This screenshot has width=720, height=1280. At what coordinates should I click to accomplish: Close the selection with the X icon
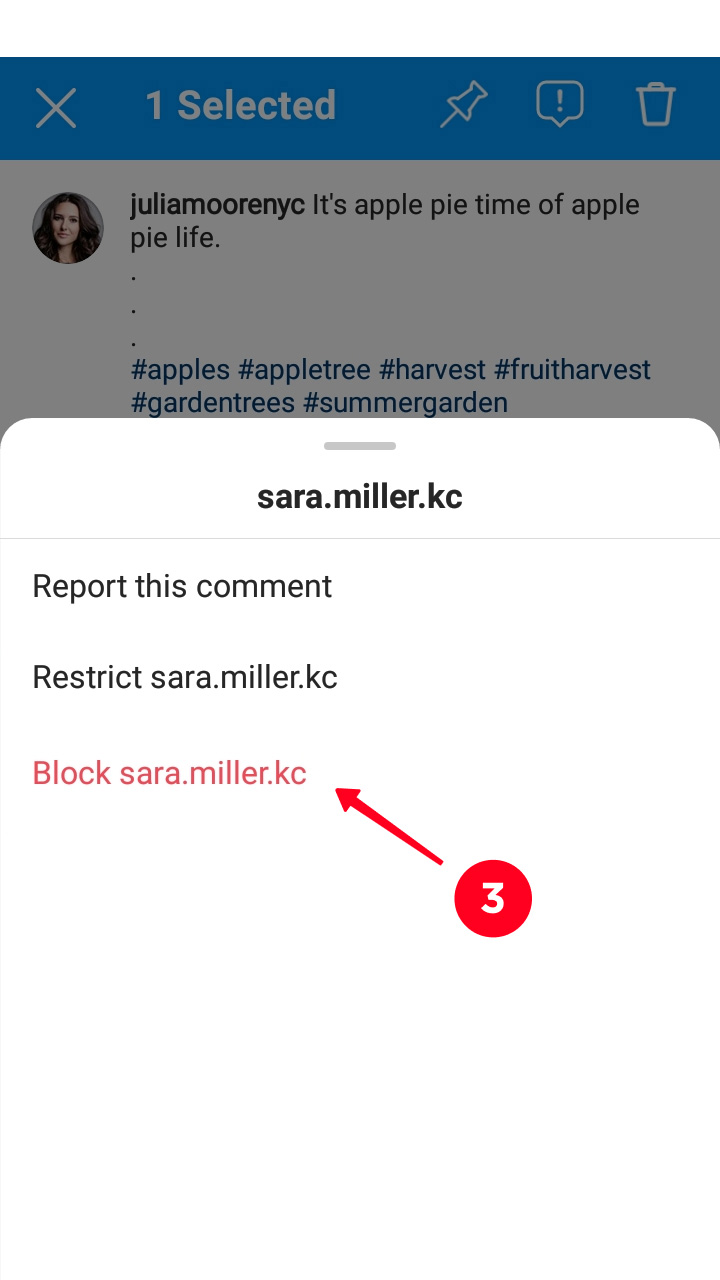56,107
